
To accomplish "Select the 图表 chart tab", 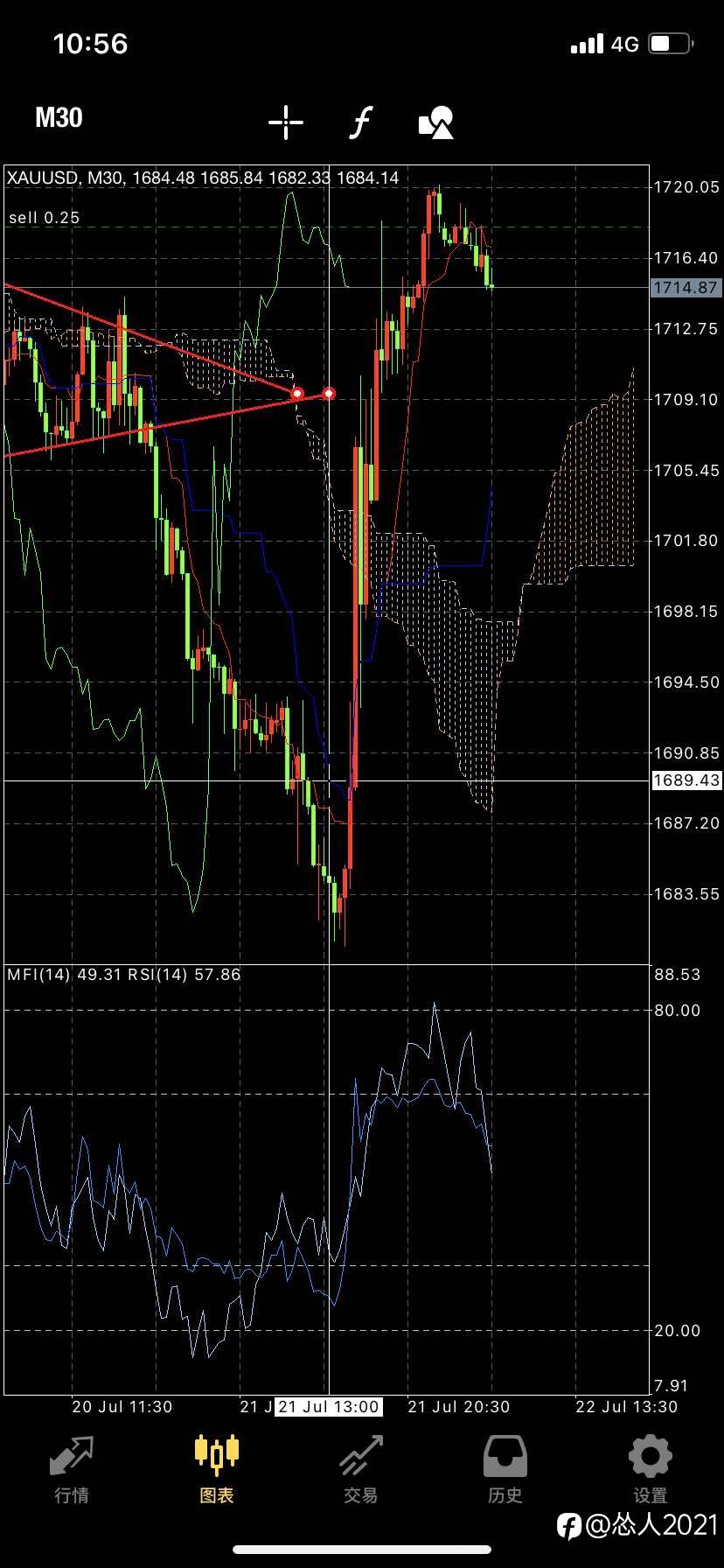I will (x=217, y=1469).
